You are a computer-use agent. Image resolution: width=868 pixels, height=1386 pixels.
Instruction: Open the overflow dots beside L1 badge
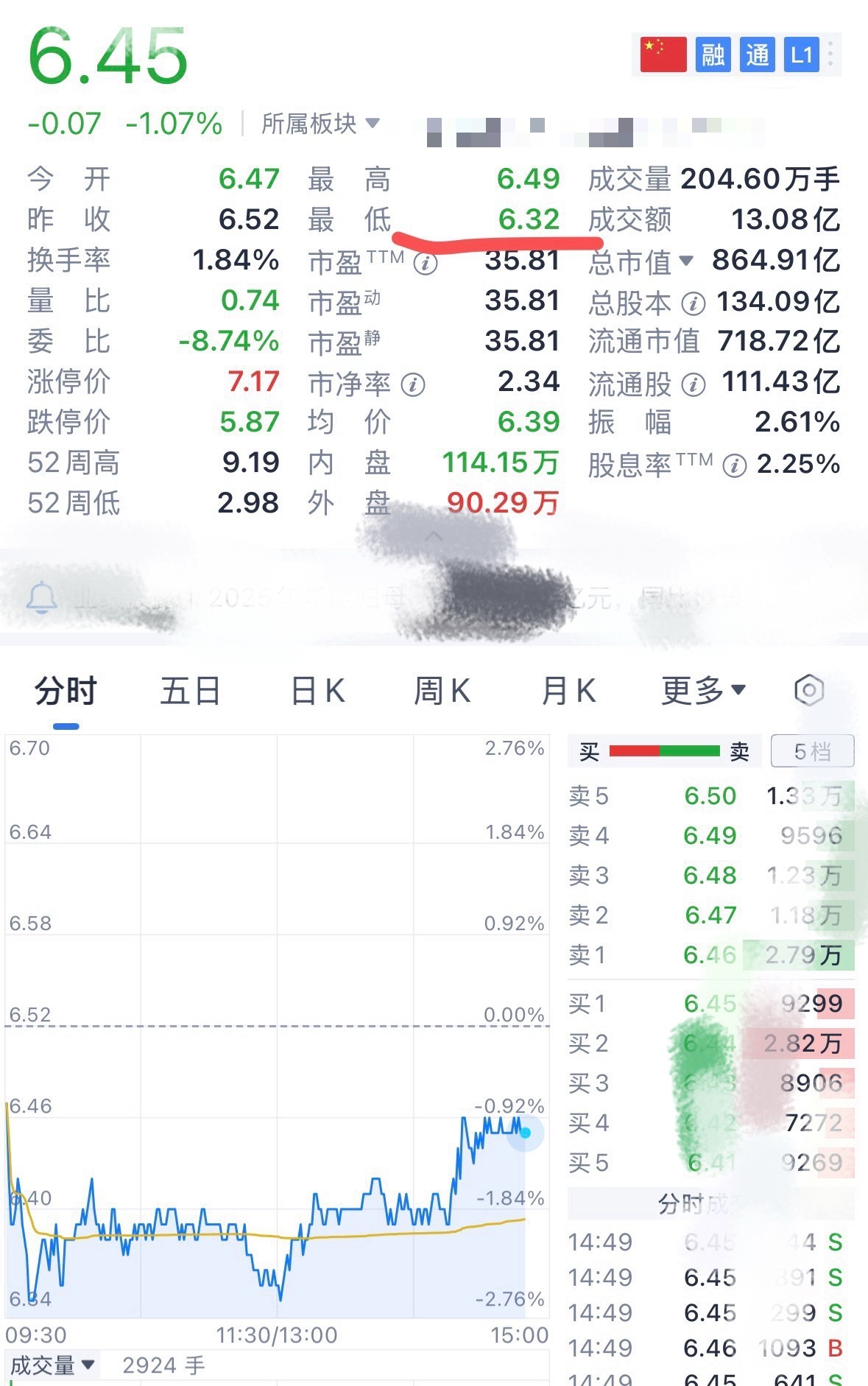[830, 54]
